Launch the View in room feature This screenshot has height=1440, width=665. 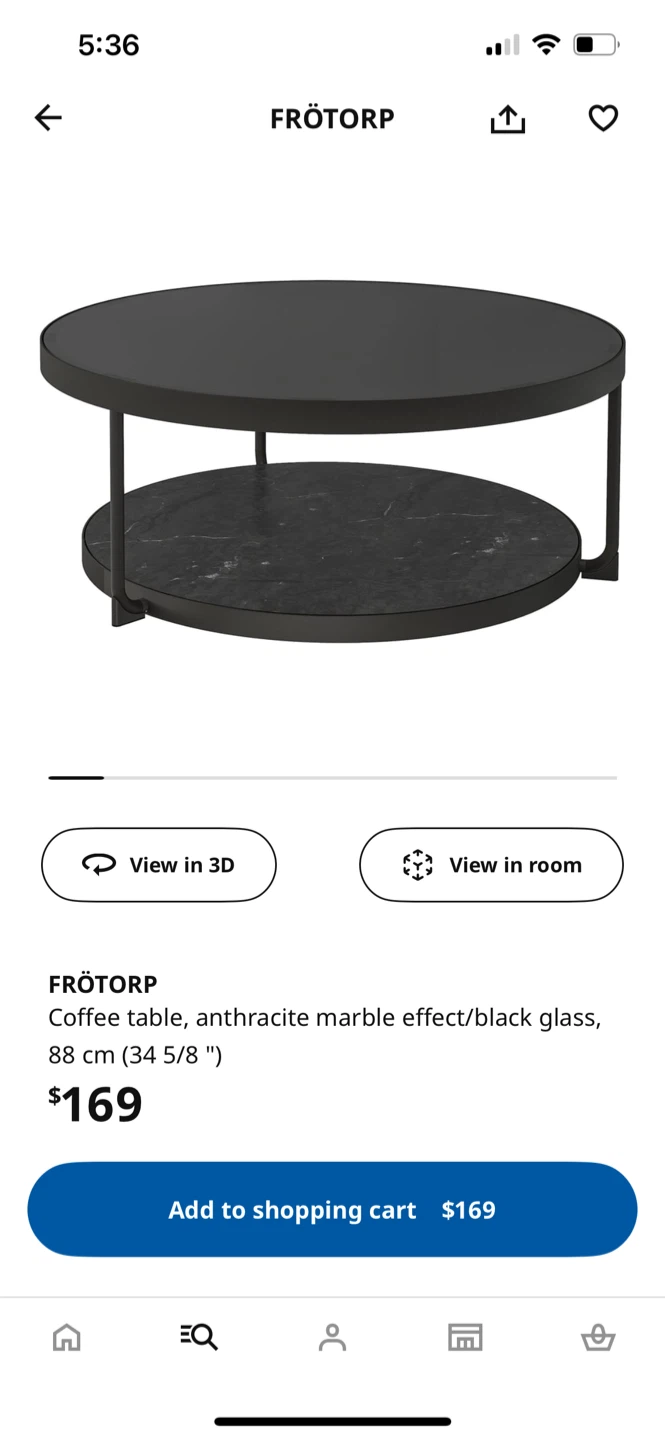click(x=491, y=865)
